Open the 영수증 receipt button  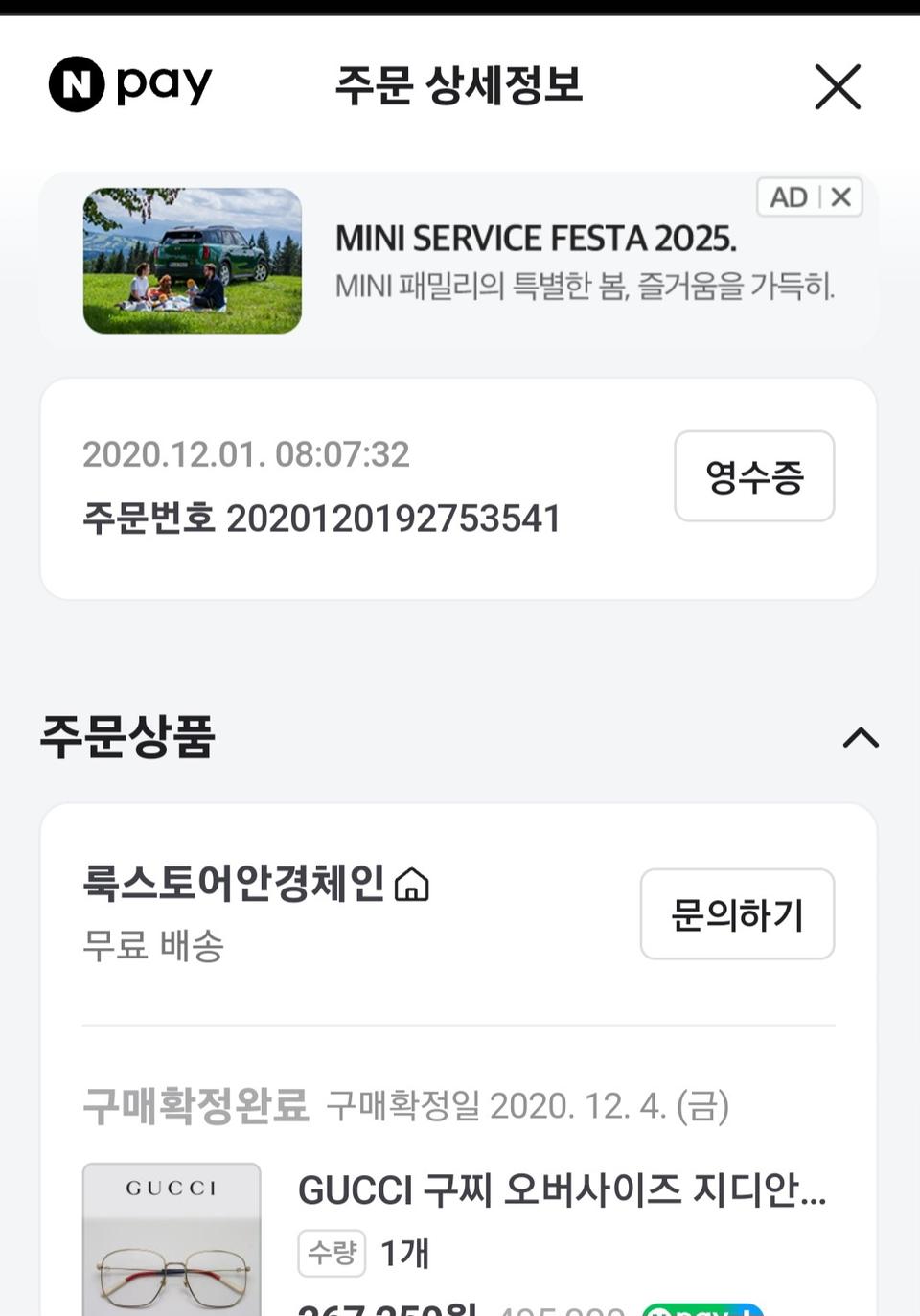pyautogui.click(x=753, y=476)
